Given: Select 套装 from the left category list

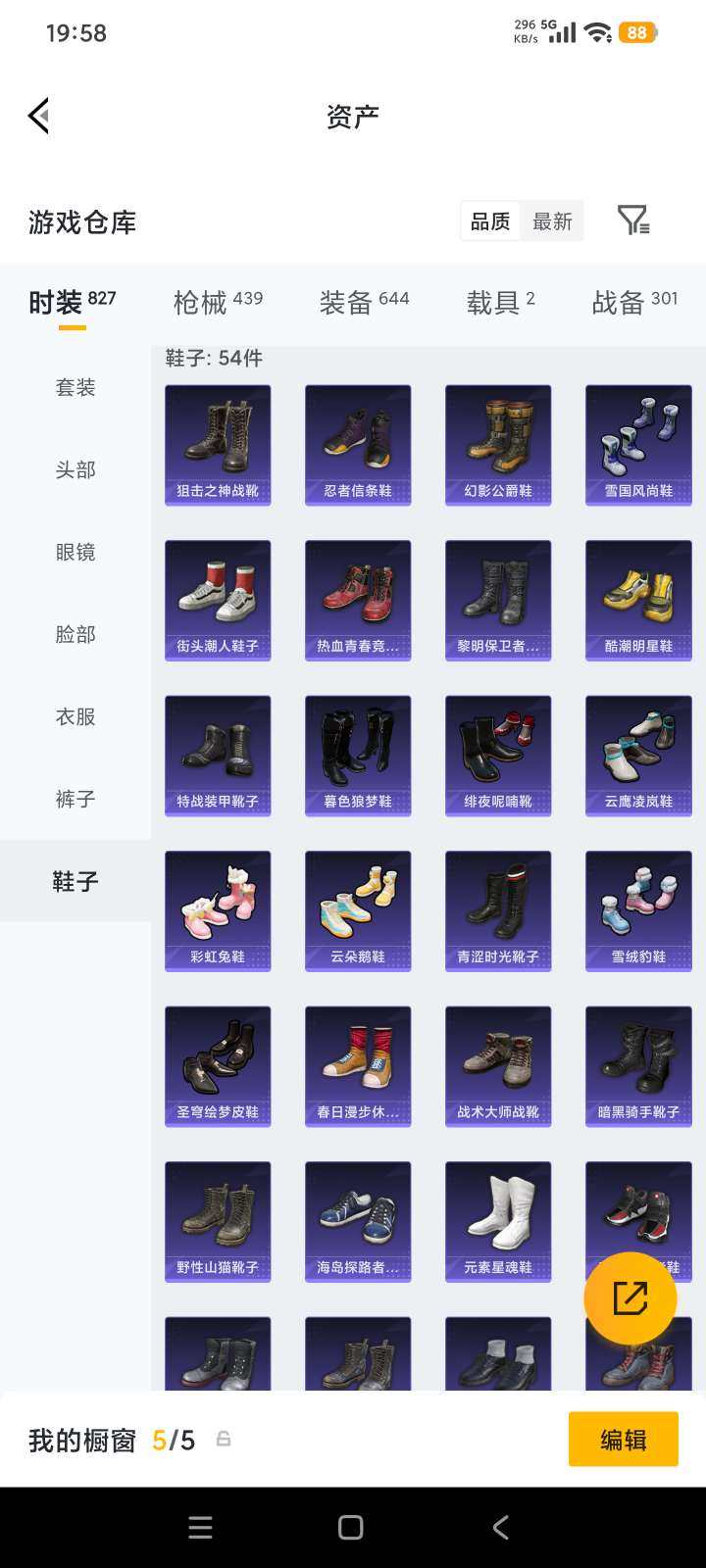Looking at the screenshot, I should click(74, 388).
